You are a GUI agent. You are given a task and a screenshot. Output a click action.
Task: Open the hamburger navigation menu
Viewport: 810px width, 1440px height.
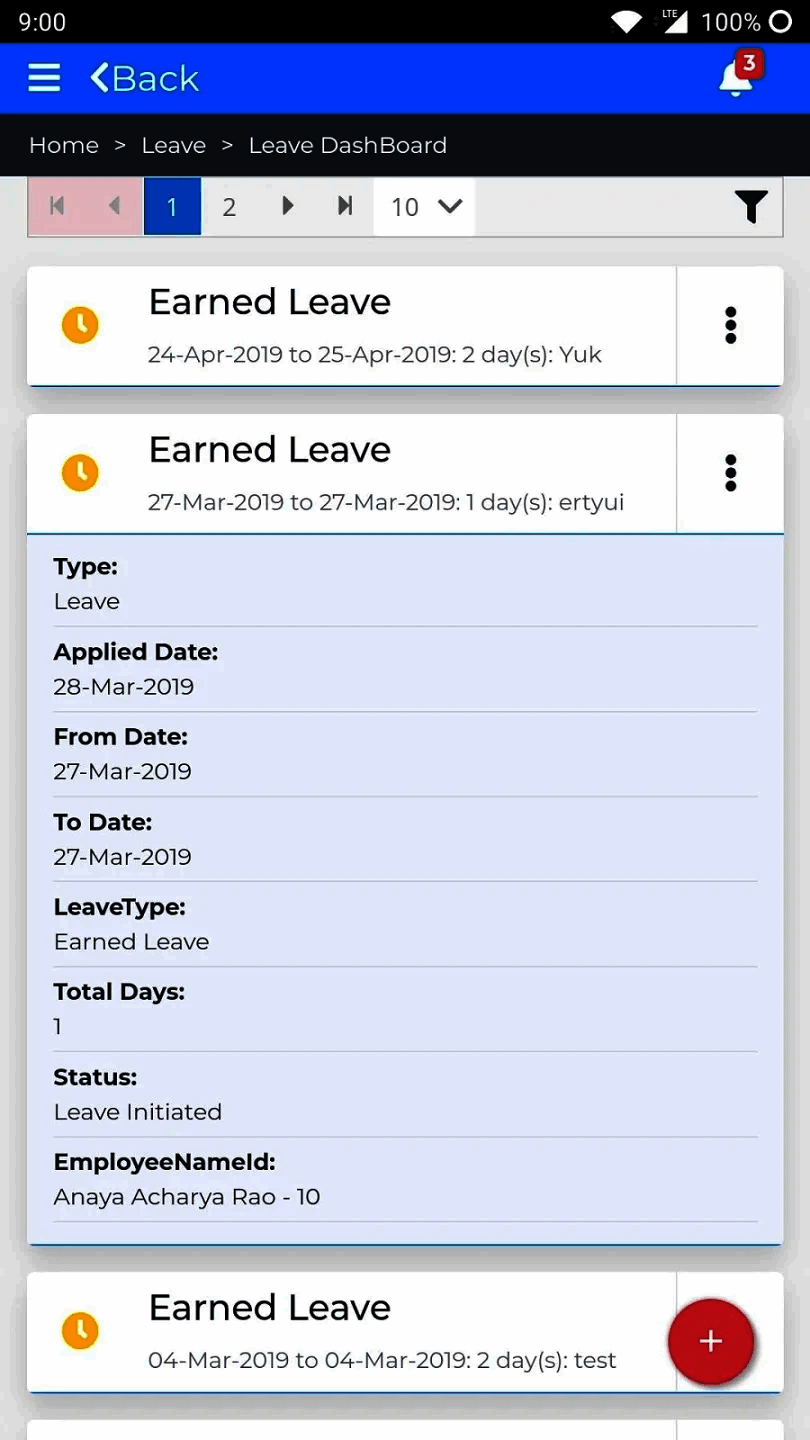[43, 78]
